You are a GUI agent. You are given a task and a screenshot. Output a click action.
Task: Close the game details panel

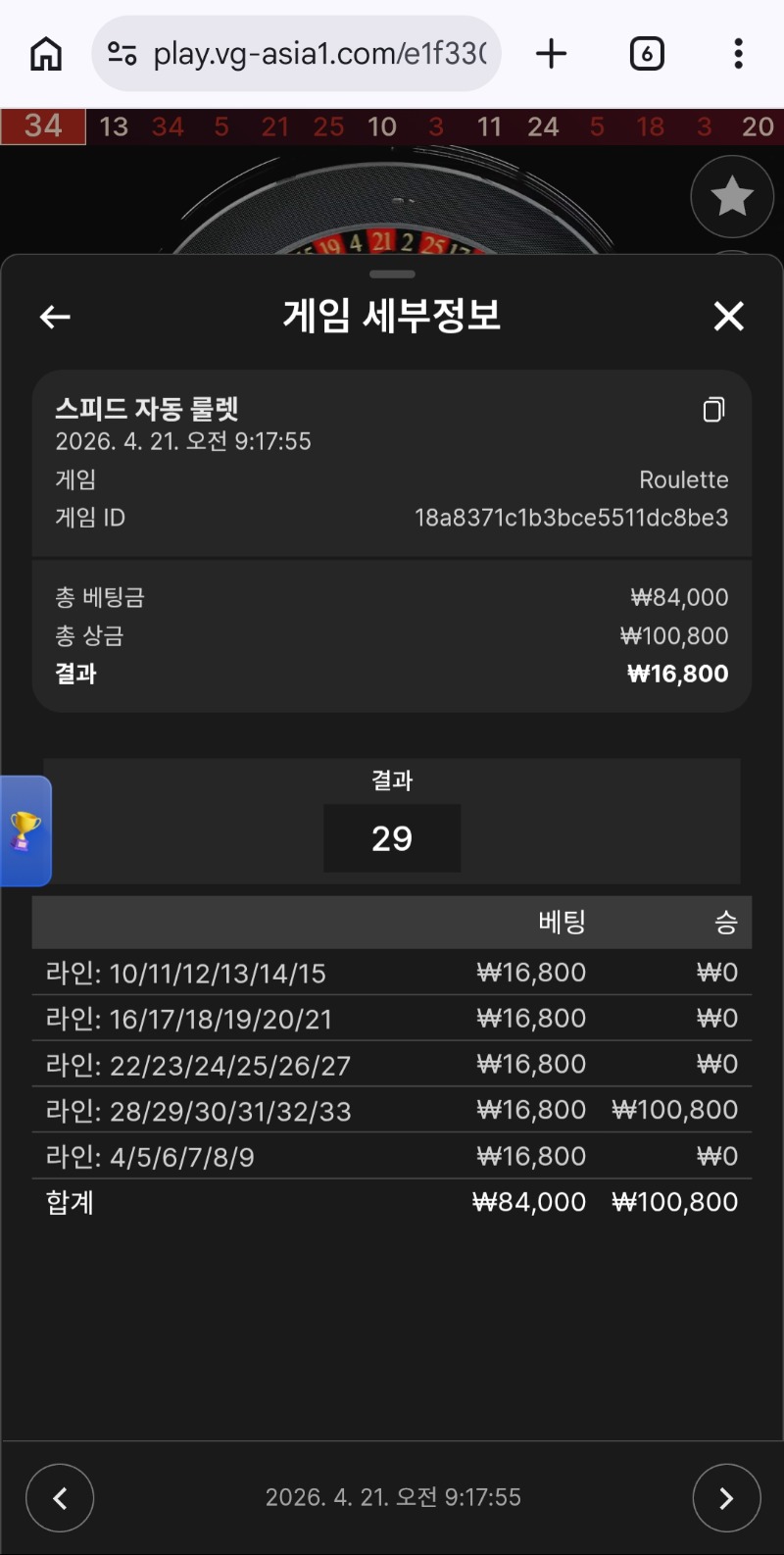728,317
